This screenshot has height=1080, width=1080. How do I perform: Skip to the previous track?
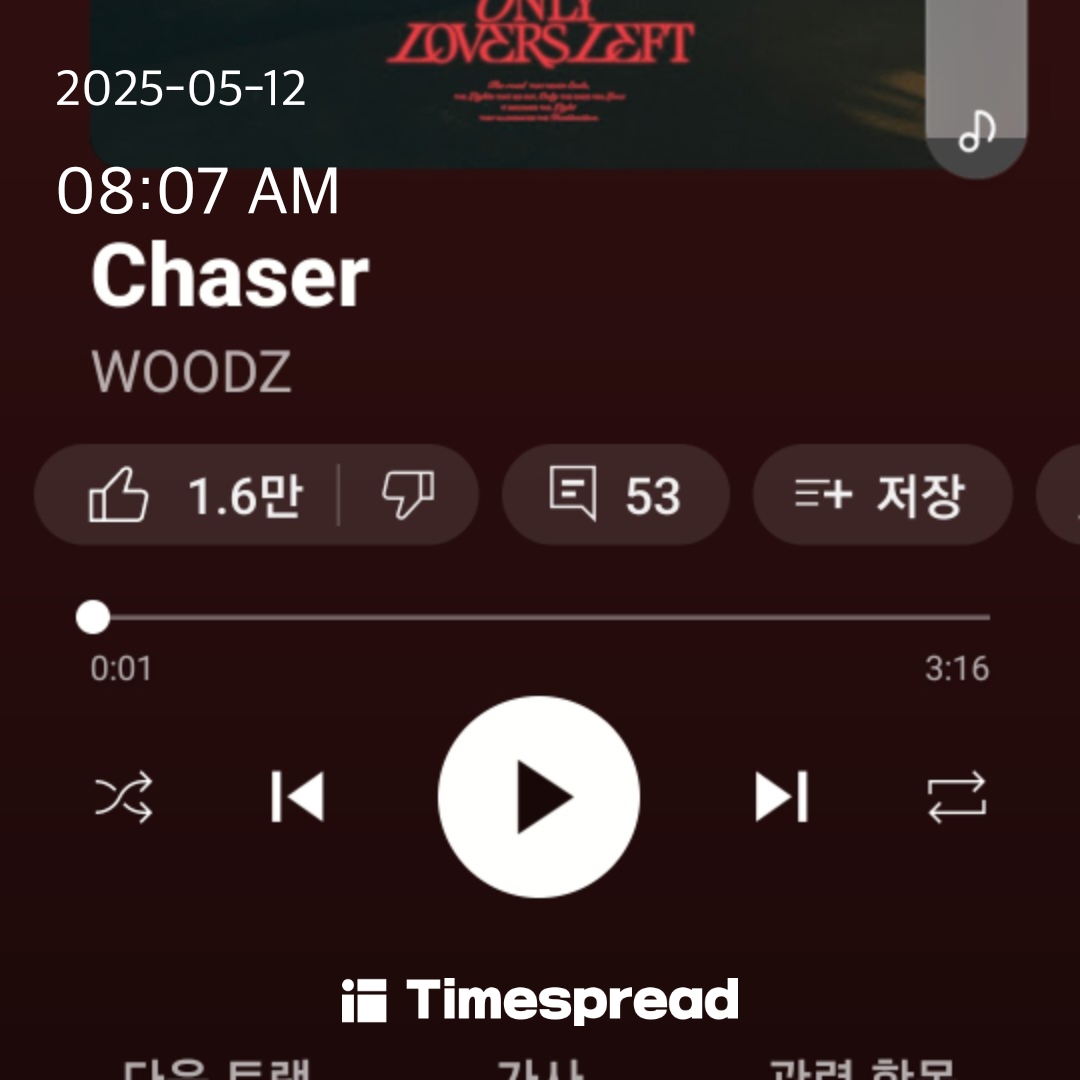298,798
